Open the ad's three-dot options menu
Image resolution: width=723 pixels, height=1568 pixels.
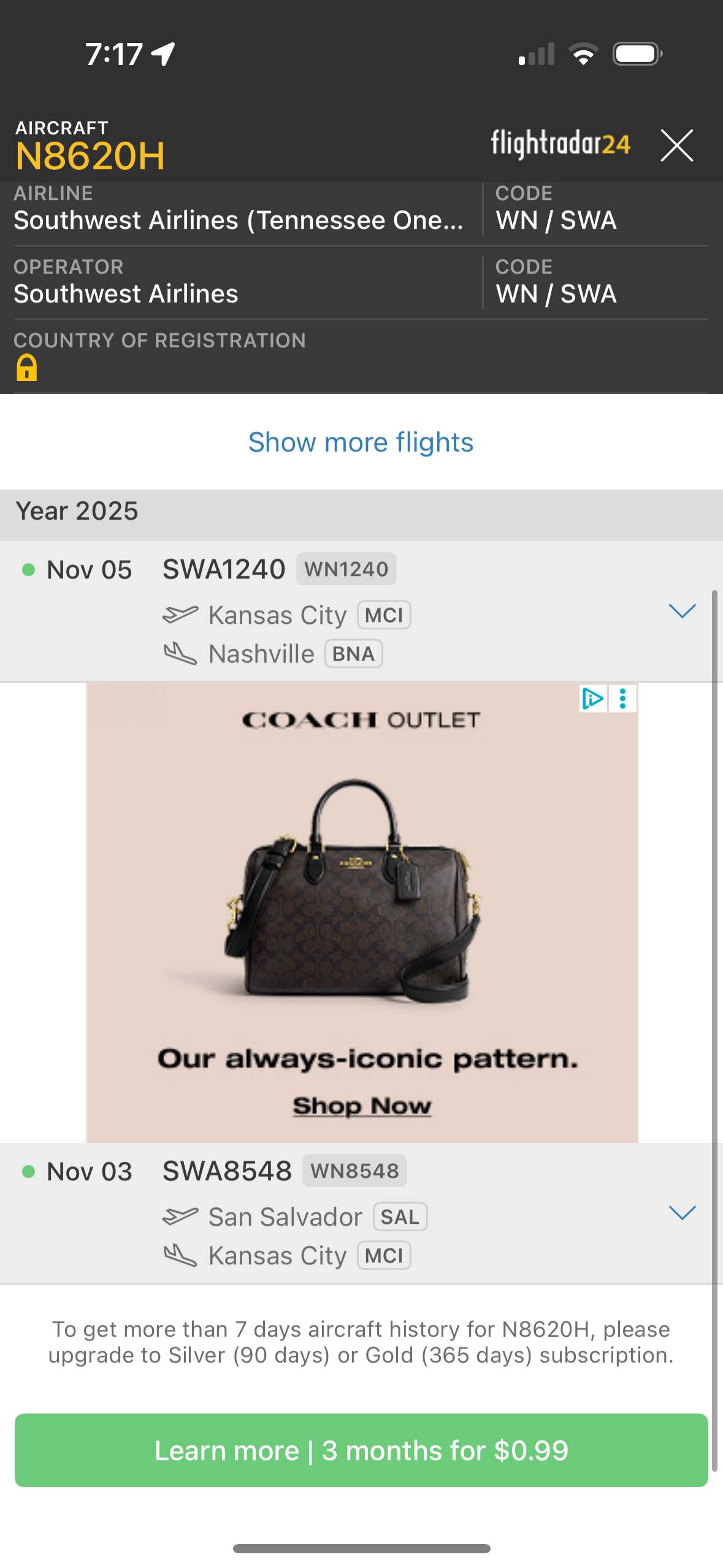pyautogui.click(x=623, y=699)
